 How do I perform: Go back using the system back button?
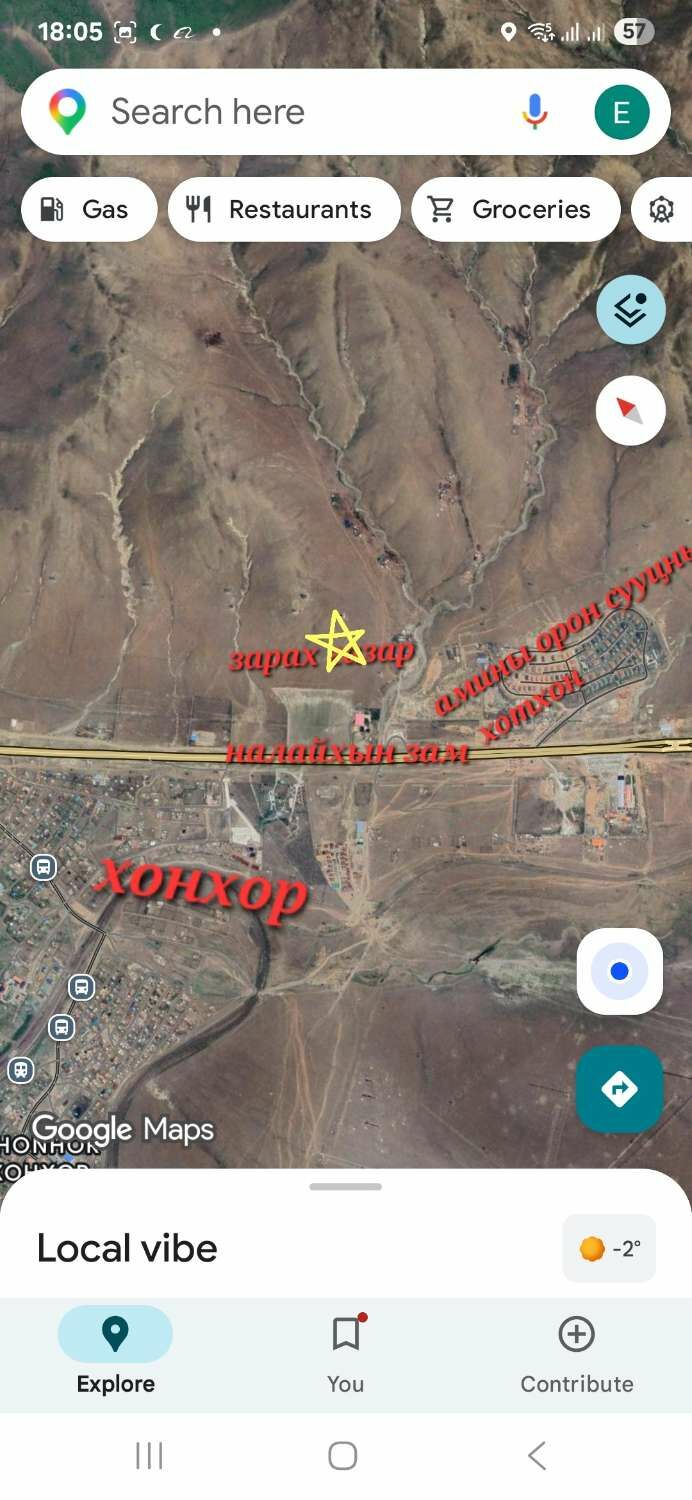pos(537,1456)
